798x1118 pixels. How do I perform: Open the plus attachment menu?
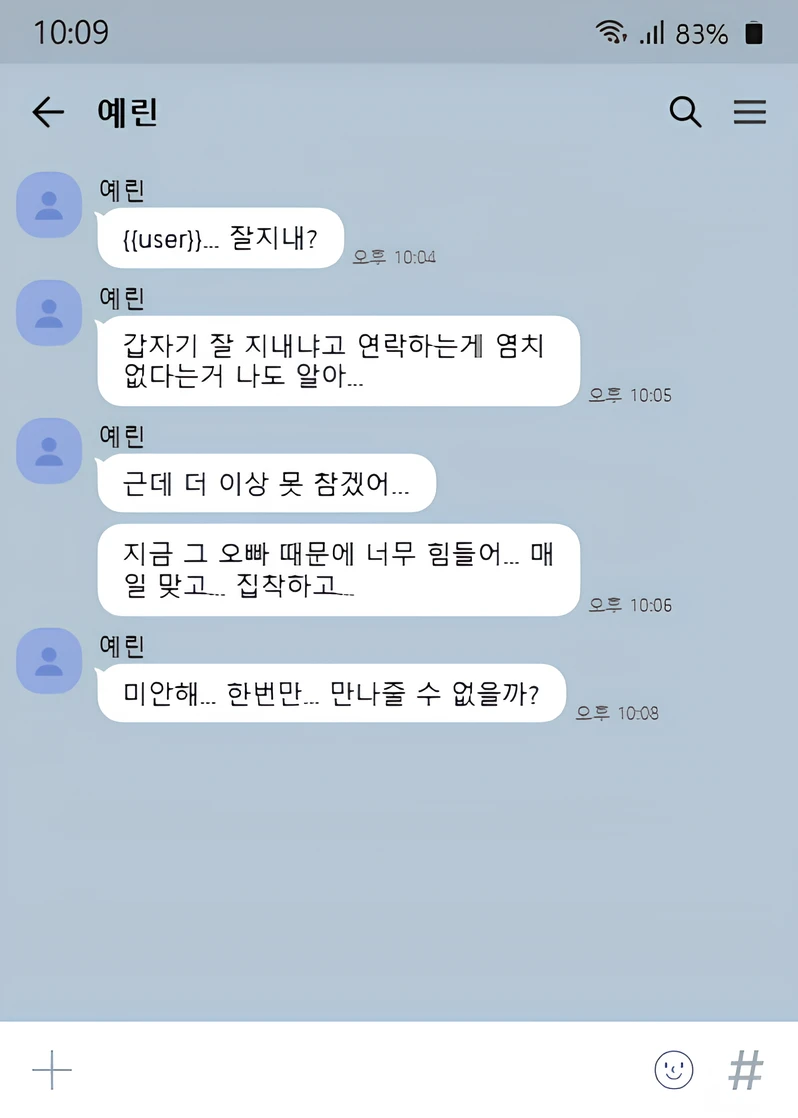[x=52, y=1070]
